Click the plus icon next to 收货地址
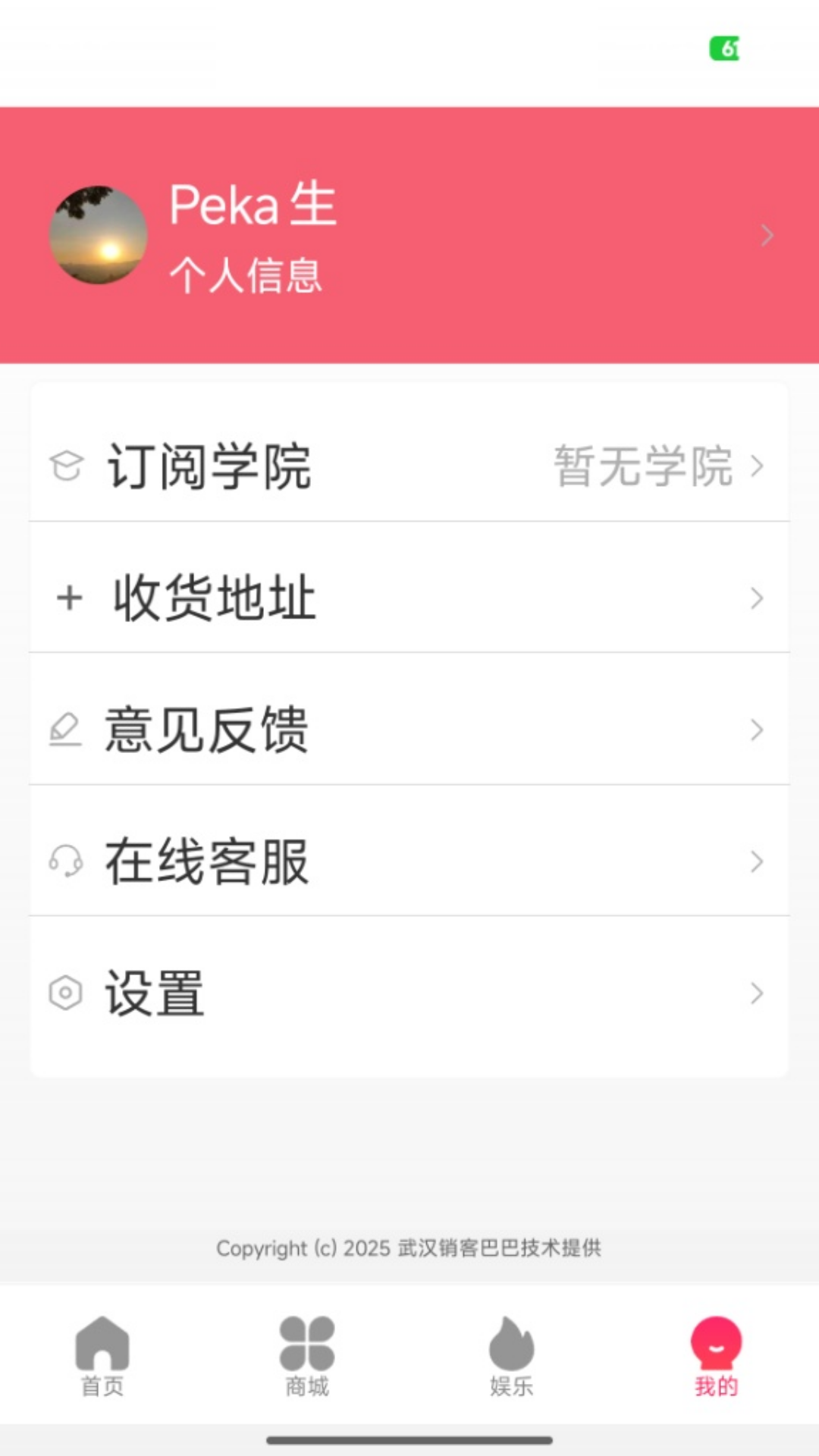 pyautogui.click(x=69, y=598)
